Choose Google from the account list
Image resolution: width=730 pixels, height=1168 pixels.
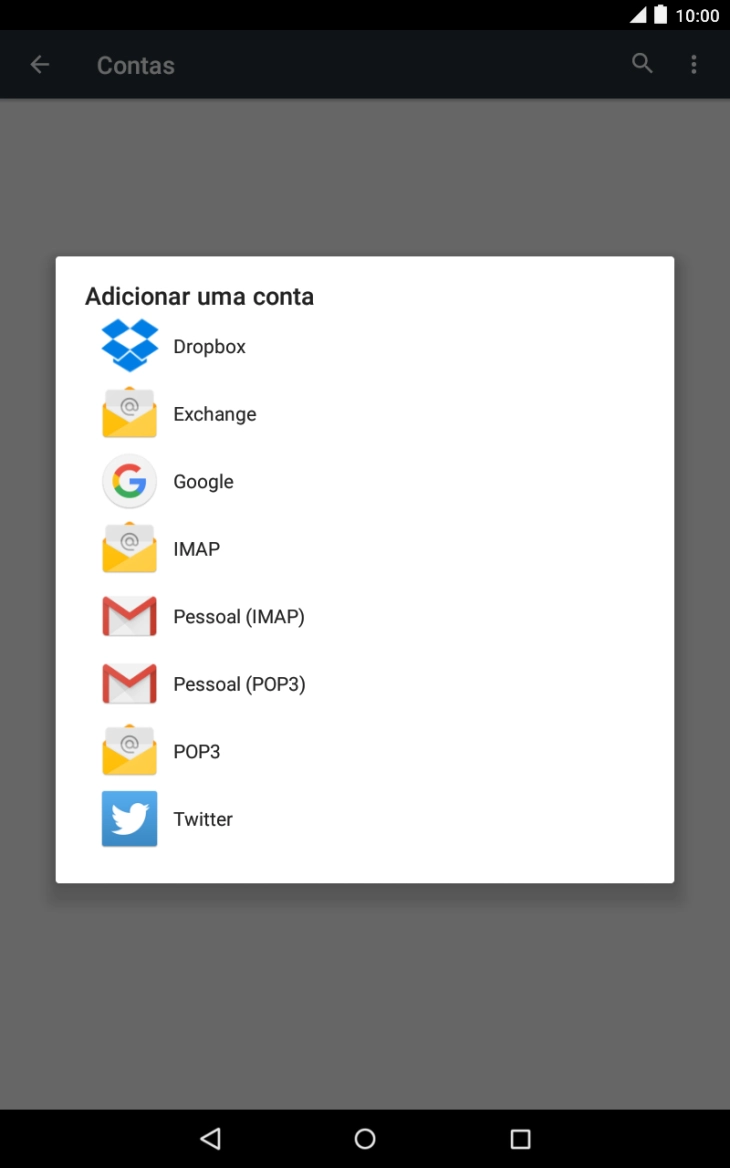click(203, 481)
